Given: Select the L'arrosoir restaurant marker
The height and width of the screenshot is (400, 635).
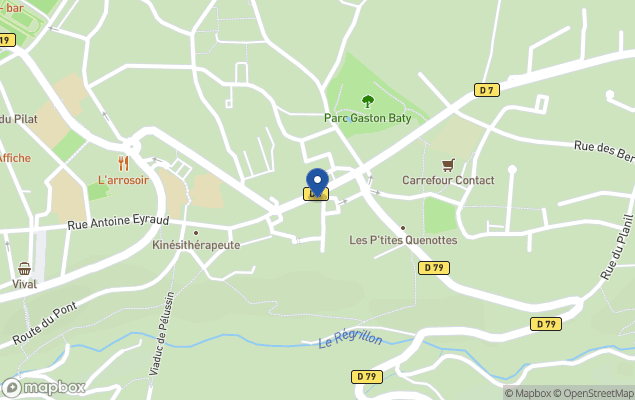Looking at the screenshot, I should point(123,163).
